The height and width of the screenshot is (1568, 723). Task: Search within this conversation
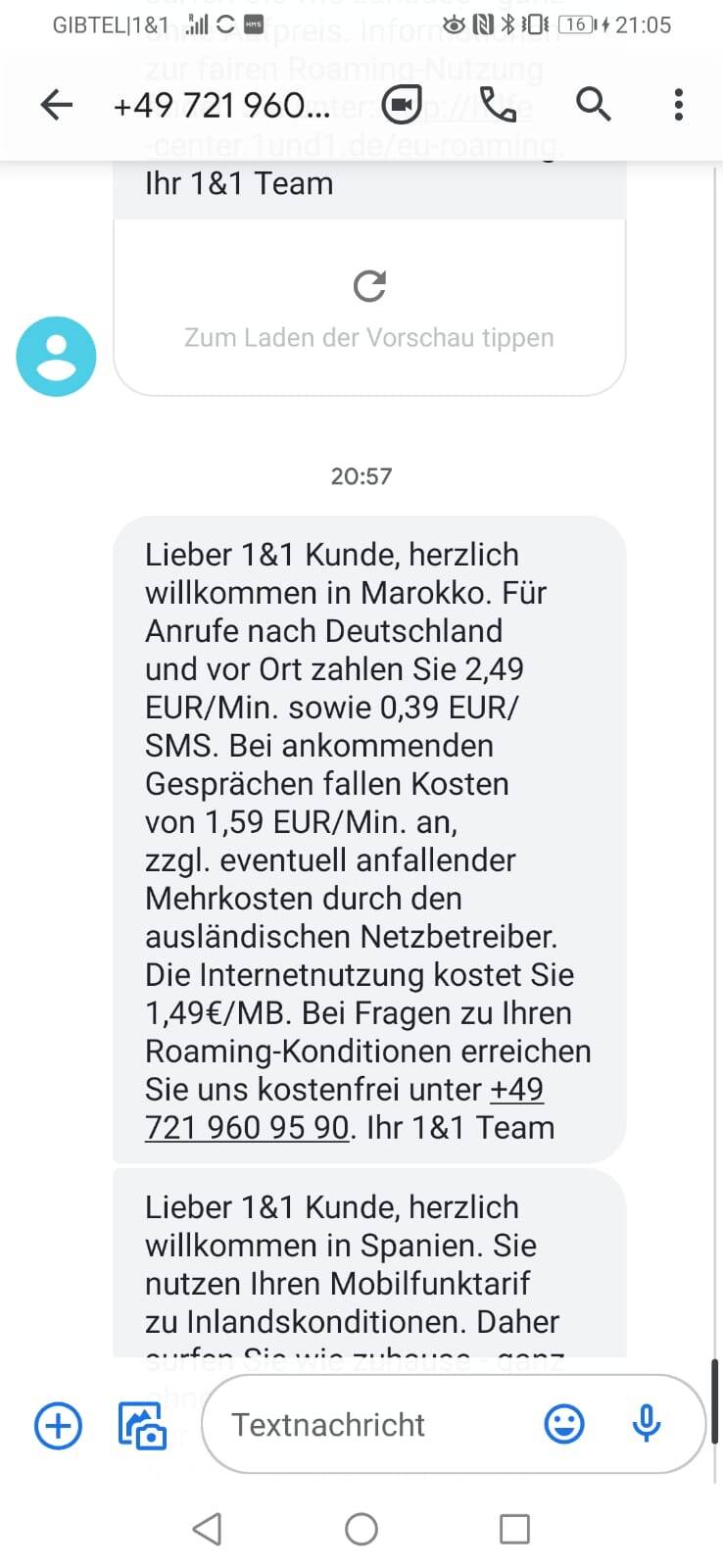pos(593,104)
